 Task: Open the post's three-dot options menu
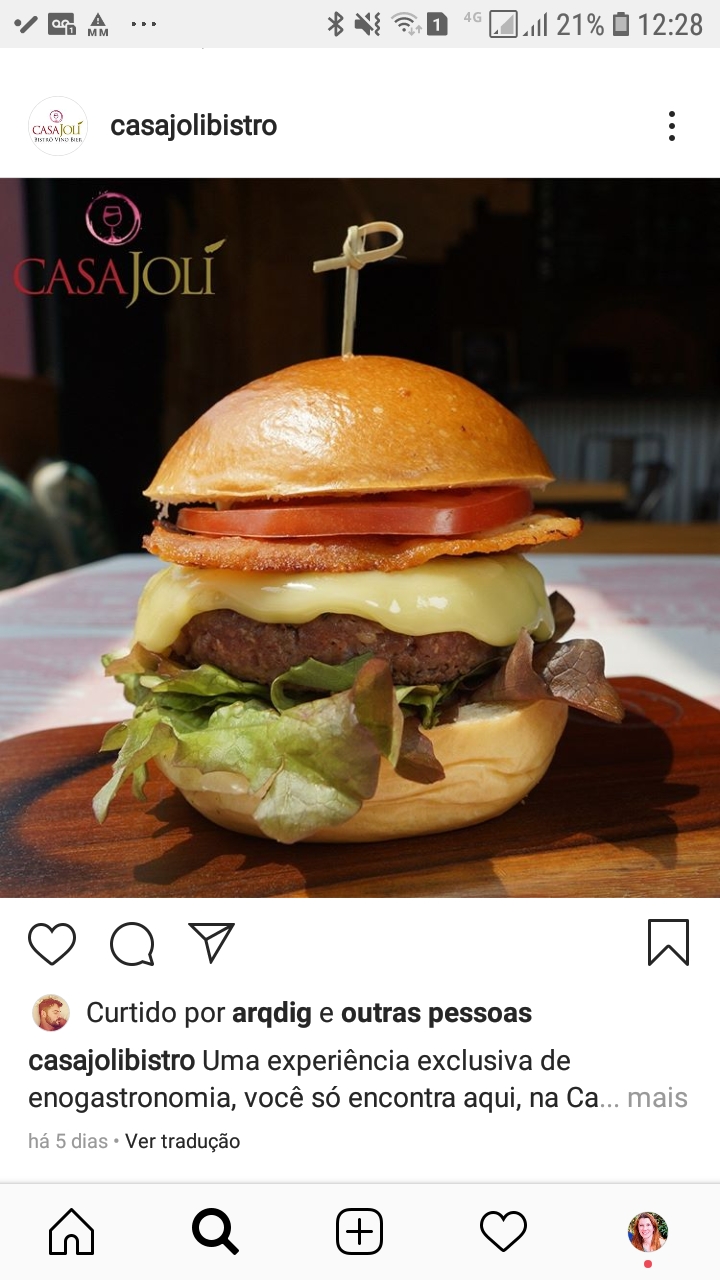[x=671, y=126]
